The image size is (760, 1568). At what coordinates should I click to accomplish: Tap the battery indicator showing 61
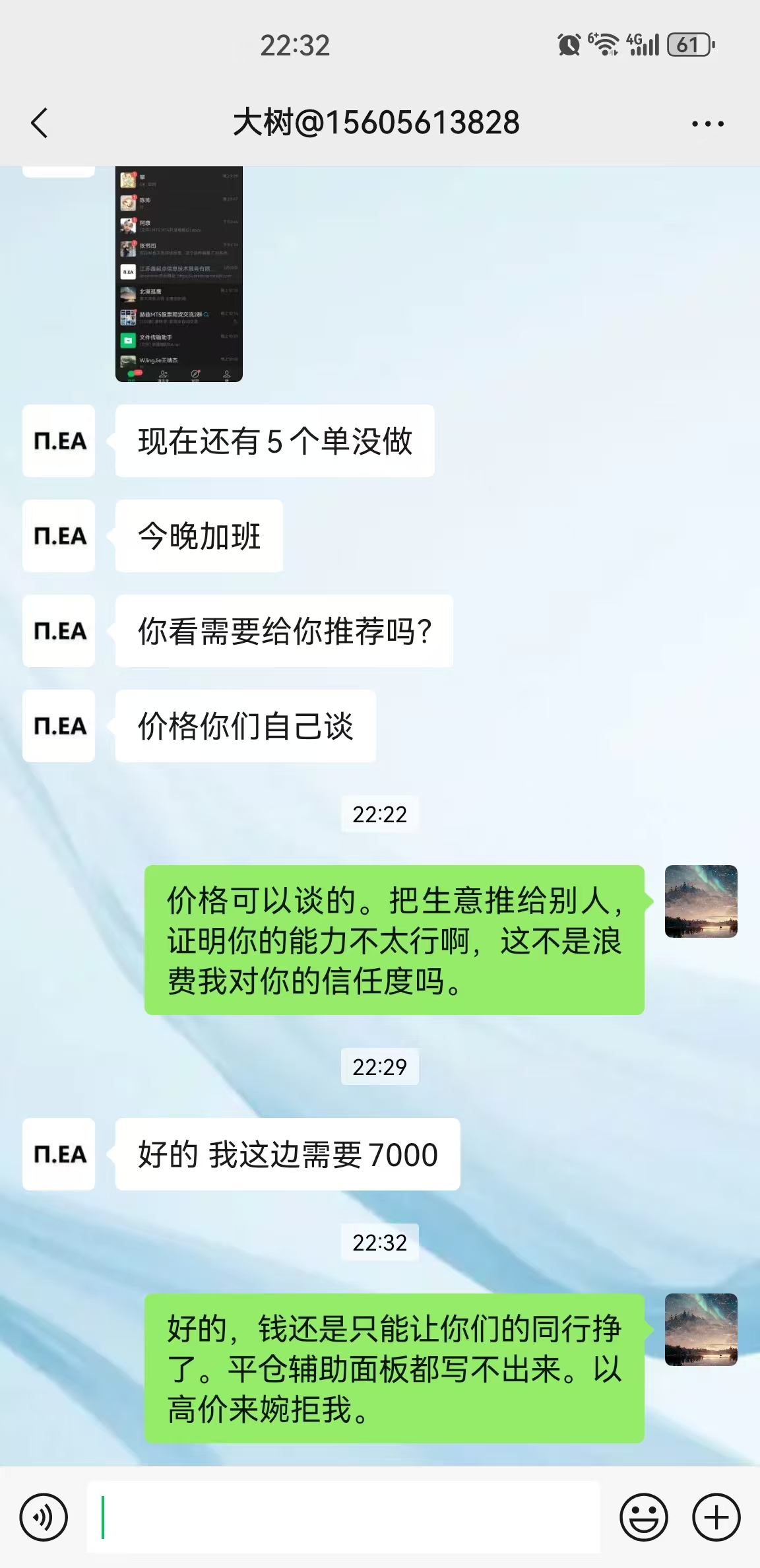point(686,45)
